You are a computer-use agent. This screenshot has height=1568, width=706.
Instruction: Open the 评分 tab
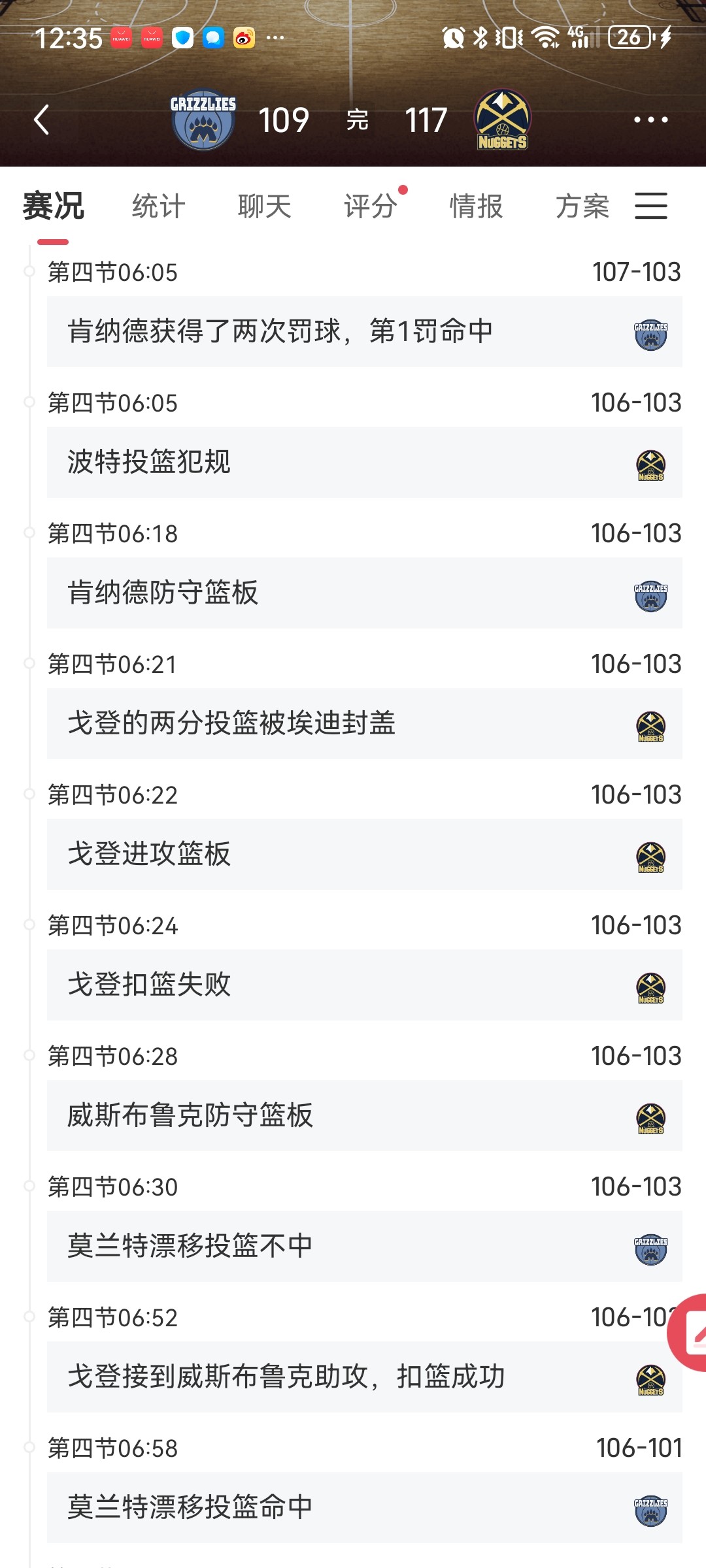point(371,206)
